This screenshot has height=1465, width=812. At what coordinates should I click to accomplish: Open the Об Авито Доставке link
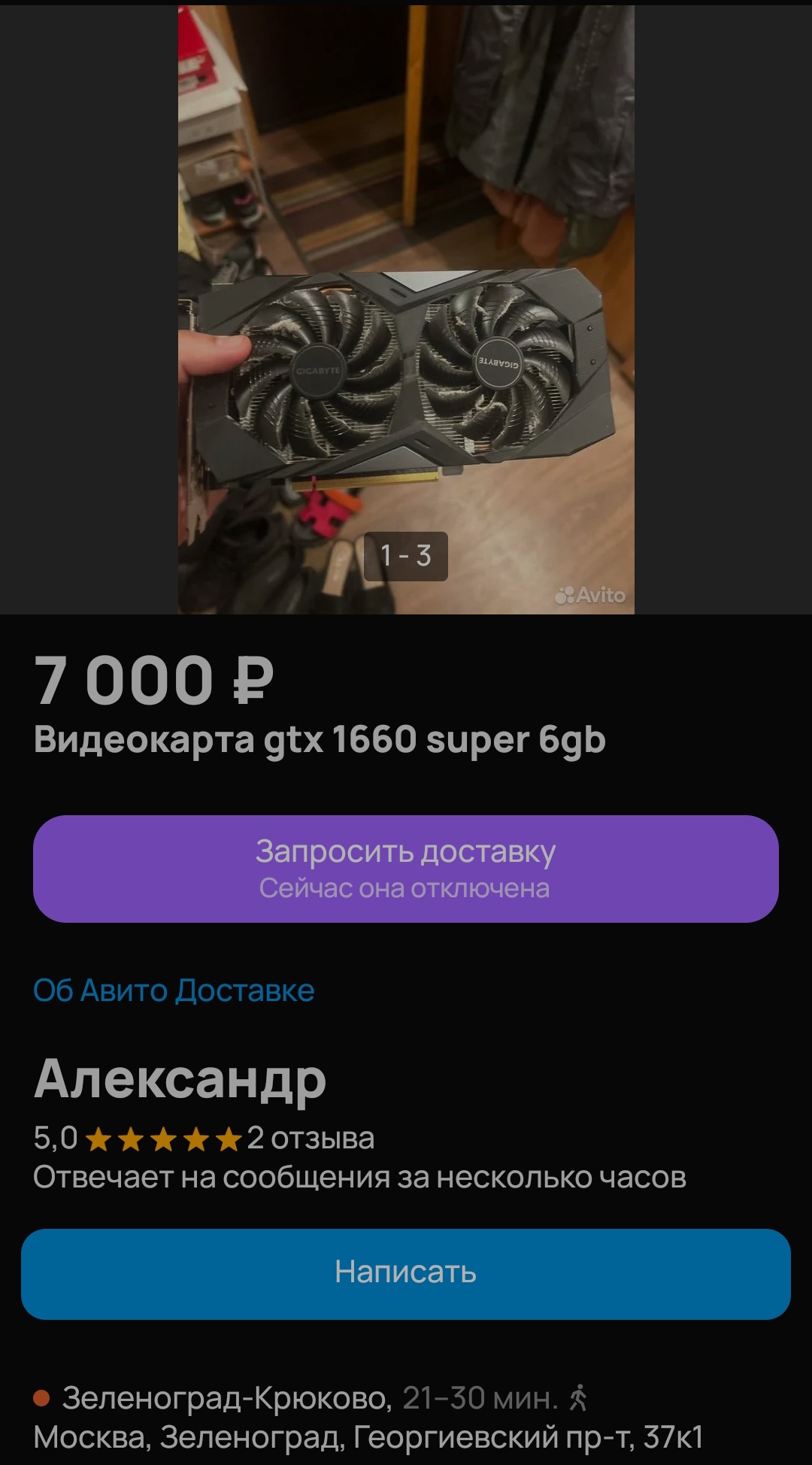(x=174, y=990)
